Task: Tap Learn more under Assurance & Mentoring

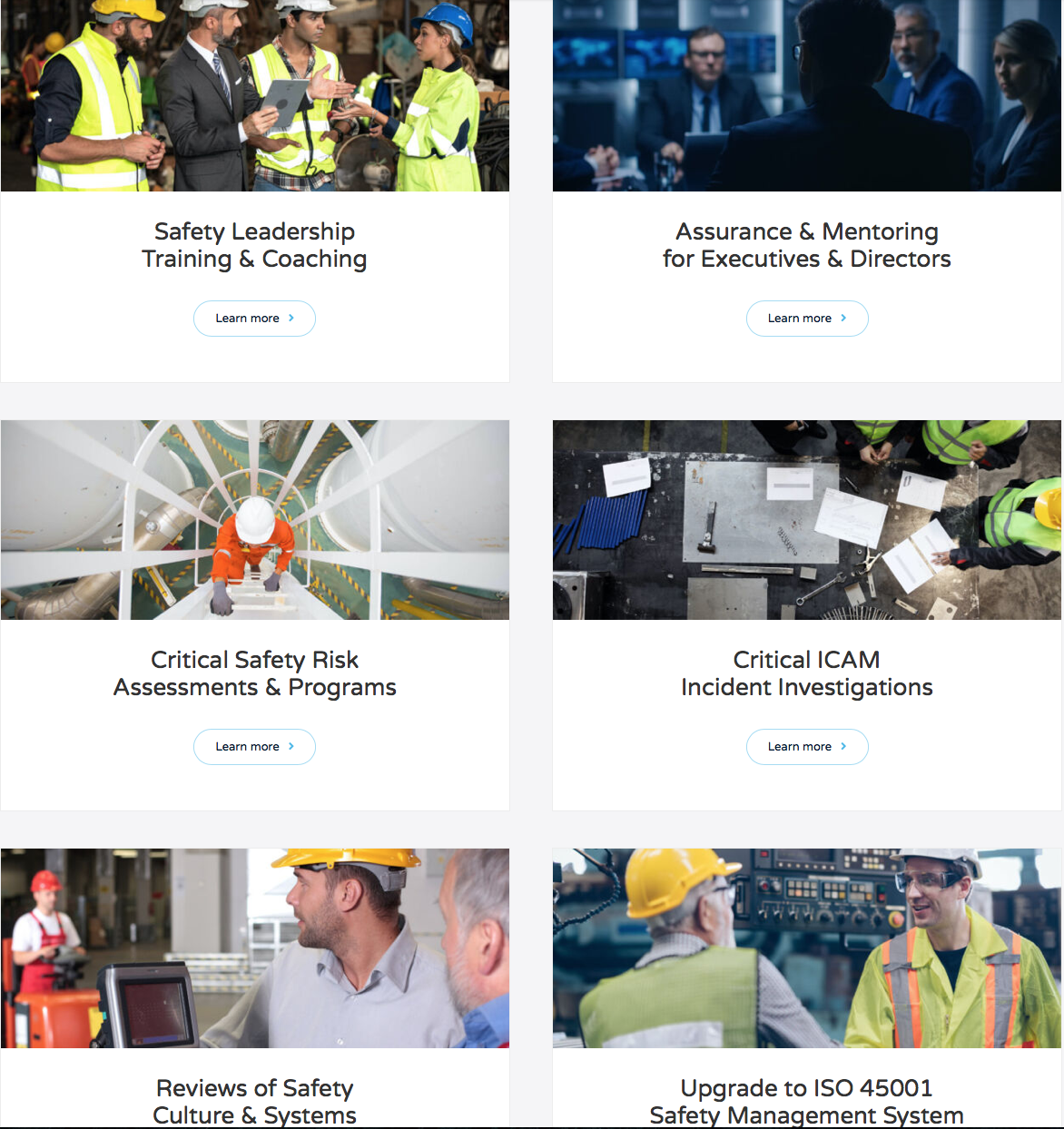Action: point(806,319)
